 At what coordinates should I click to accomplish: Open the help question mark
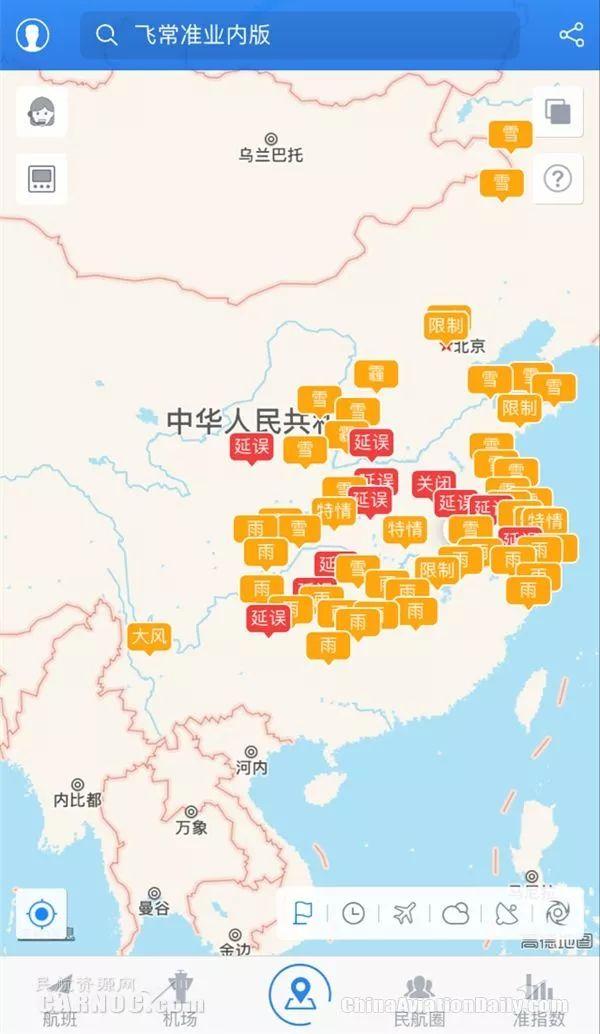(x=557, y=179)
